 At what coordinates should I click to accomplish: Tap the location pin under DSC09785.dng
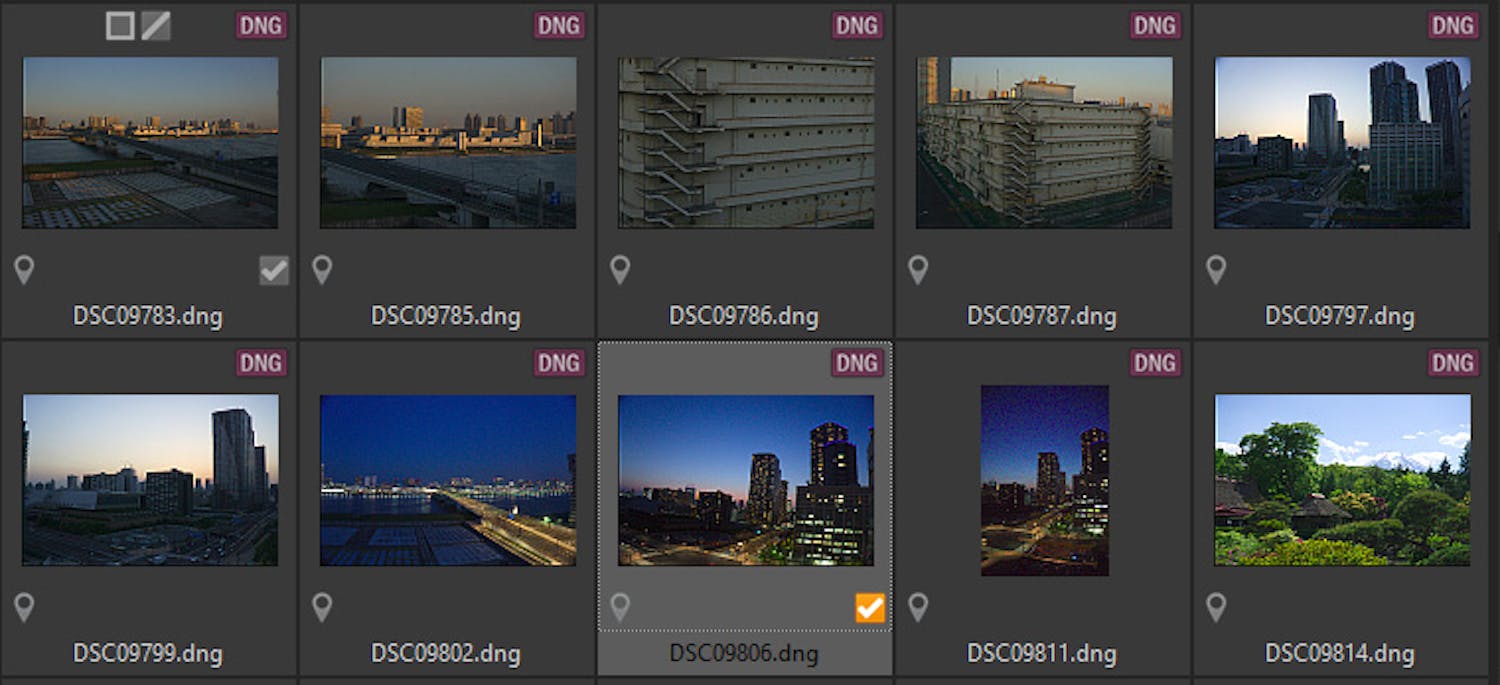coord(322,269)
